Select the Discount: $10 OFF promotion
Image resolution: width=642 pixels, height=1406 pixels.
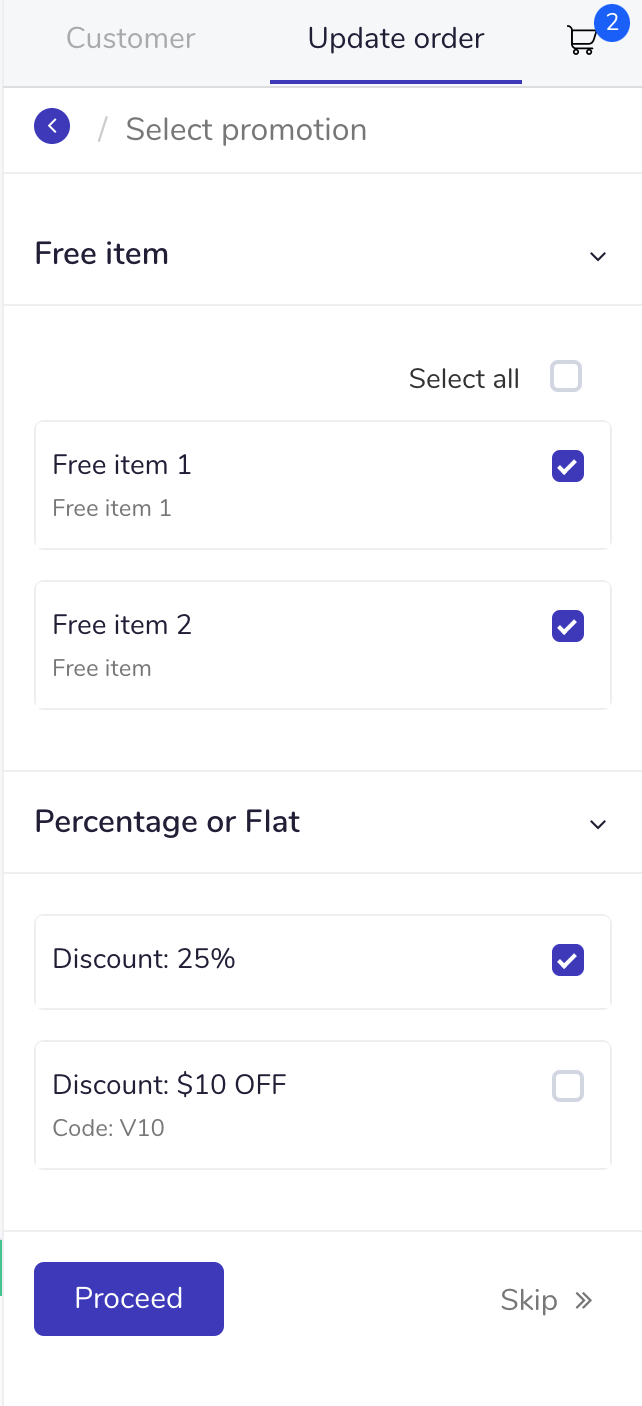[x=568, y=1086]
